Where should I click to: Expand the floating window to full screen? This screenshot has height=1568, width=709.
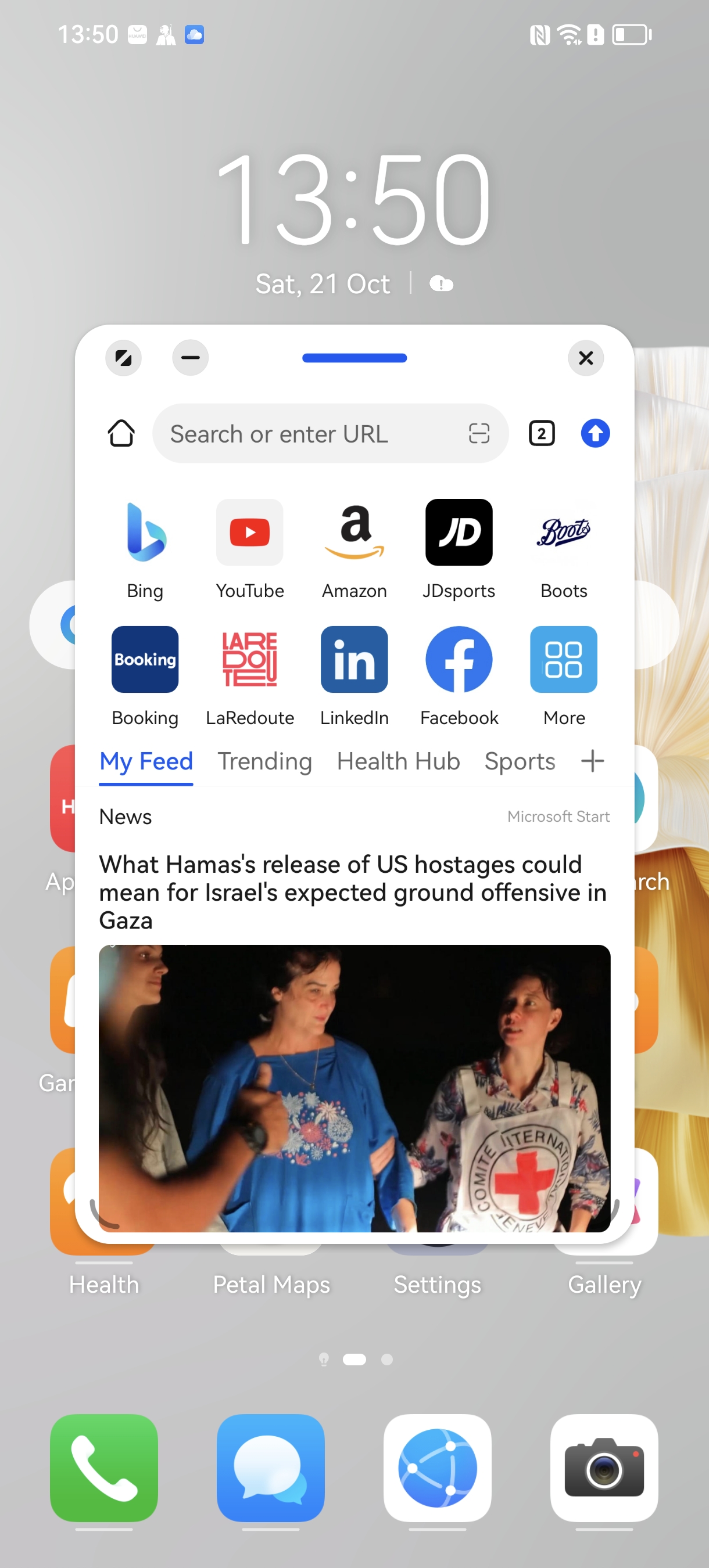124,358
